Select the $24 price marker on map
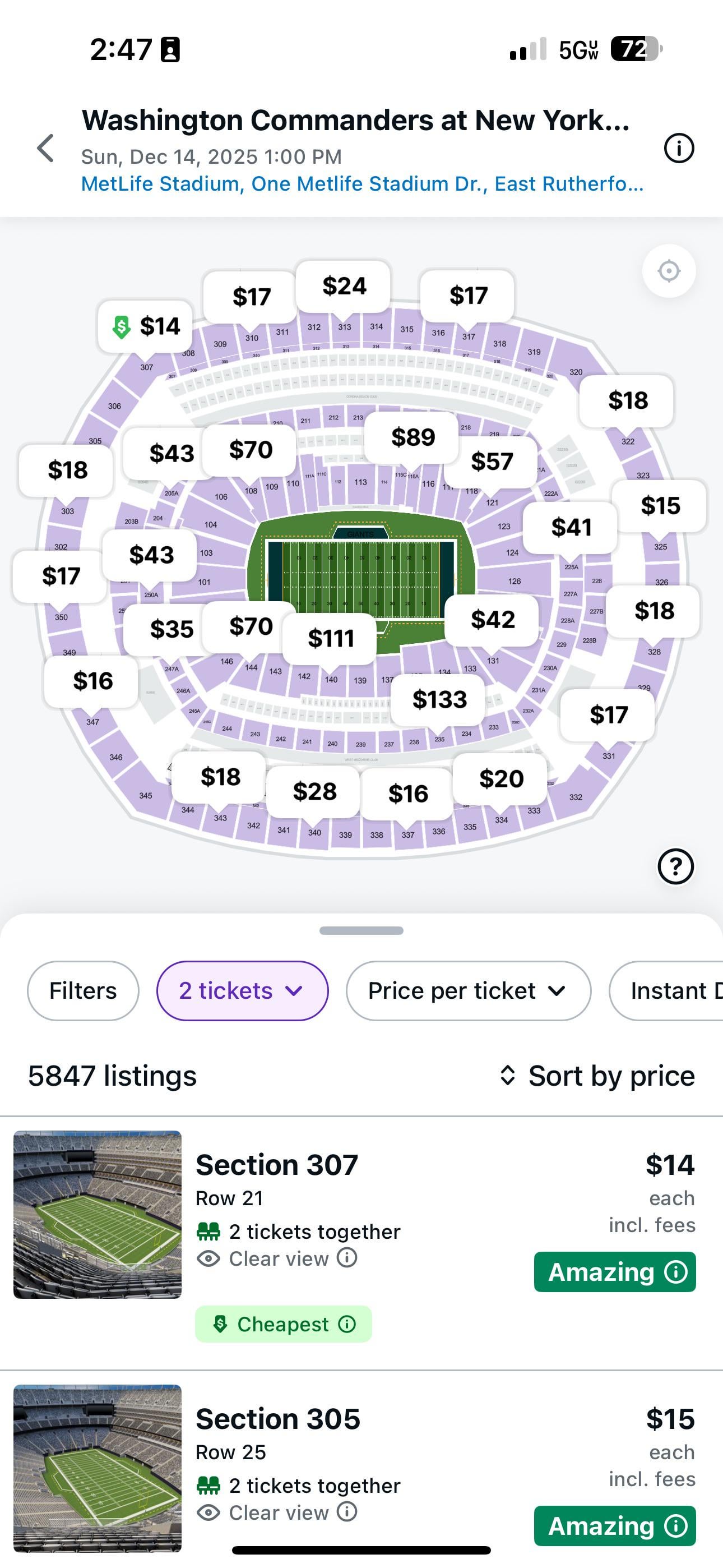This screenshot has width=723, height=1568. [x=344, y=286]
